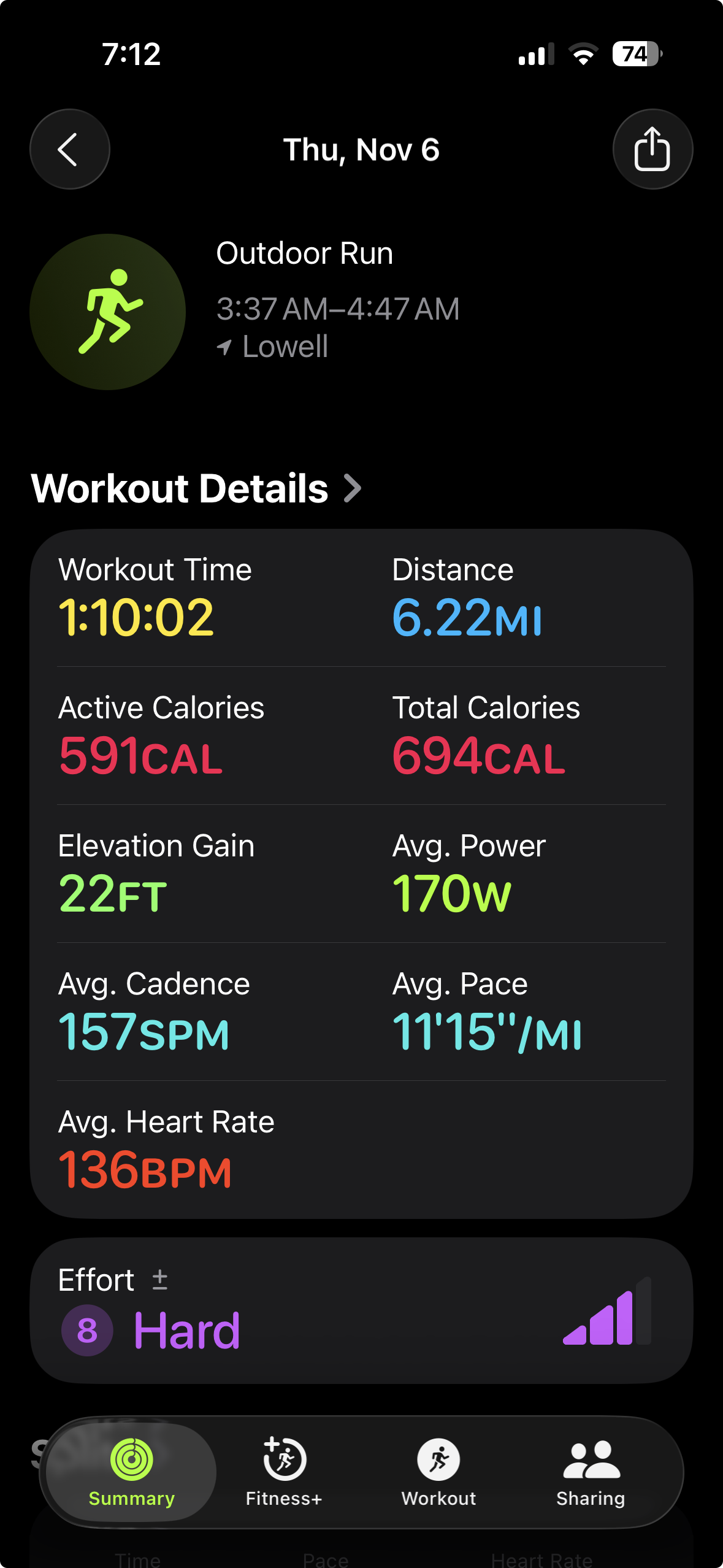Viewport: 723px width, 1568px height.
Task: Switch to the Summary tab
Action: (131, 1471)
